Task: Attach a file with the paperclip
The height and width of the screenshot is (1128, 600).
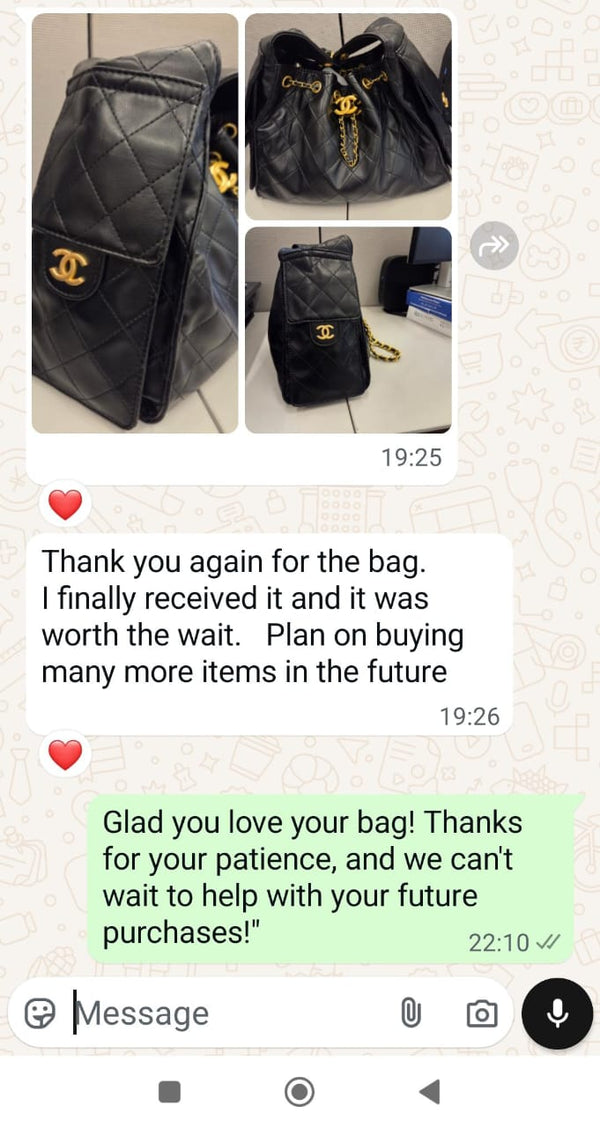Action: 410,1014
